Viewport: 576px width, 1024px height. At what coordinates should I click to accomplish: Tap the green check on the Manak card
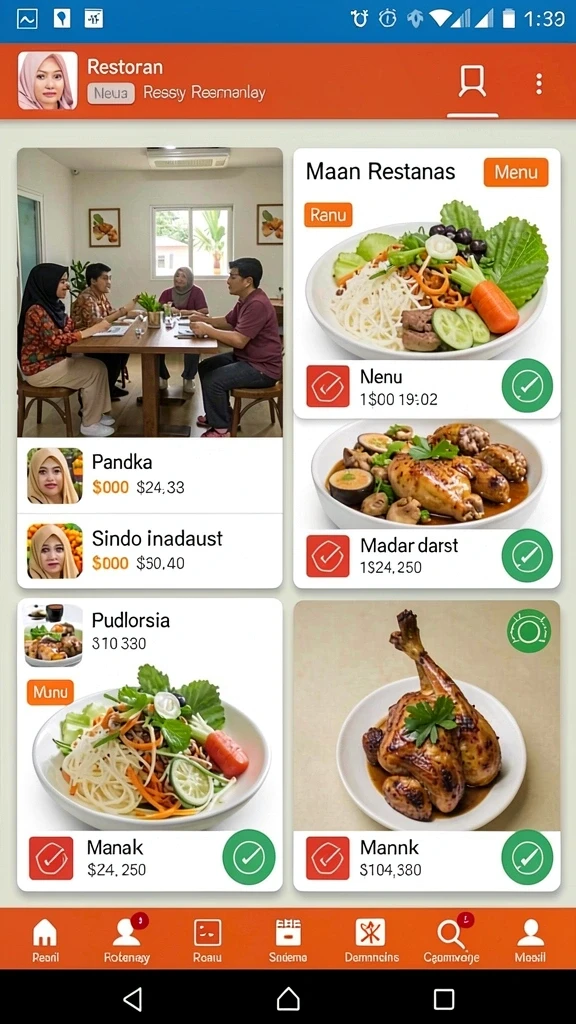(x=249, y=857)
